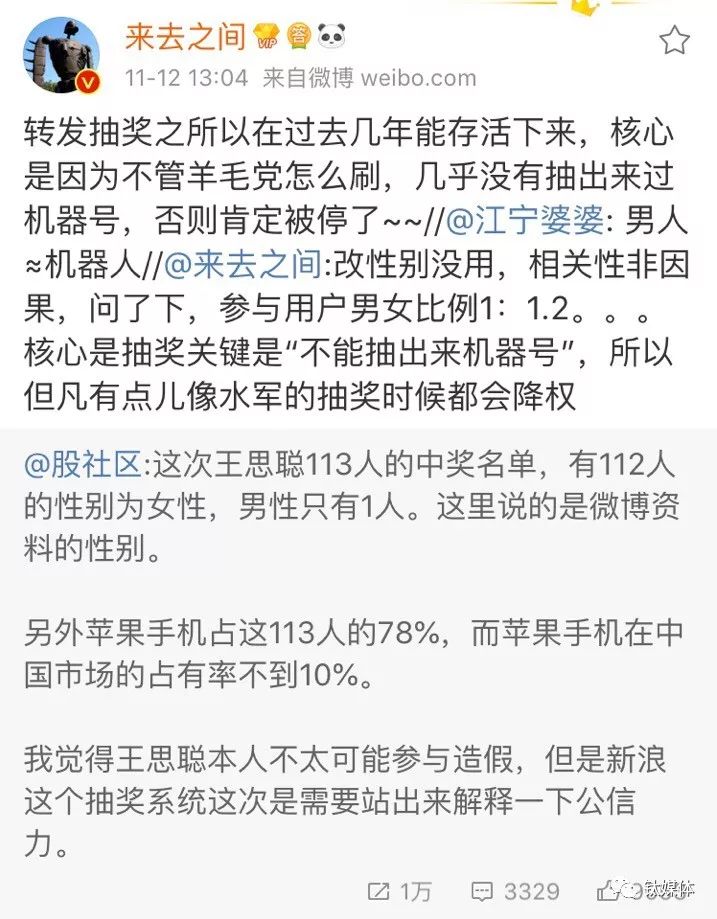This screenshot has height=919, width=717.
Task: Repost this Weibo with 1万 reposts
Action: (x=400, y=890)
